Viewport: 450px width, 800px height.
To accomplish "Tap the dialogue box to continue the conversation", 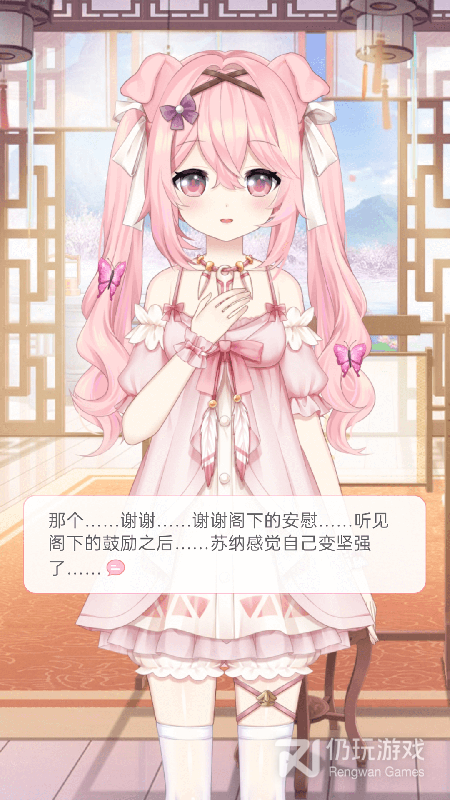I will click(224, 544).
